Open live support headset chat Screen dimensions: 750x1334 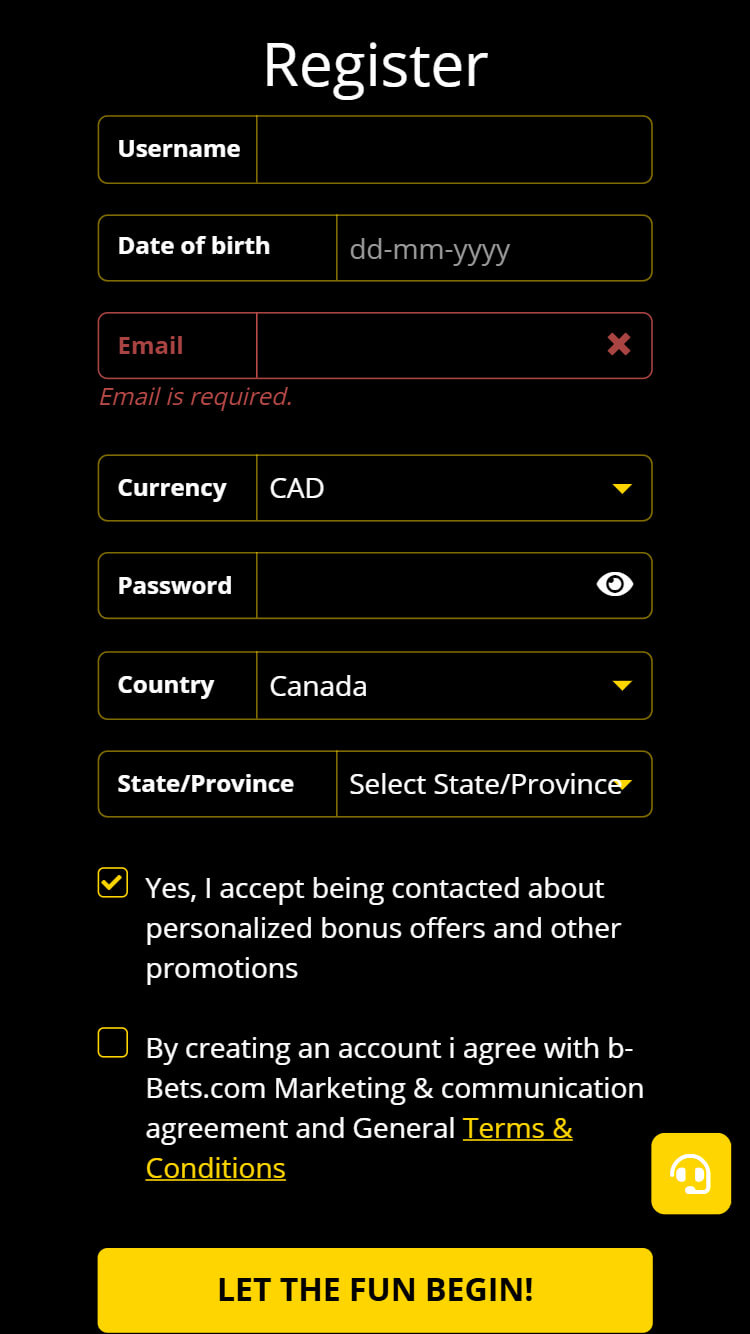[691, 1174]
